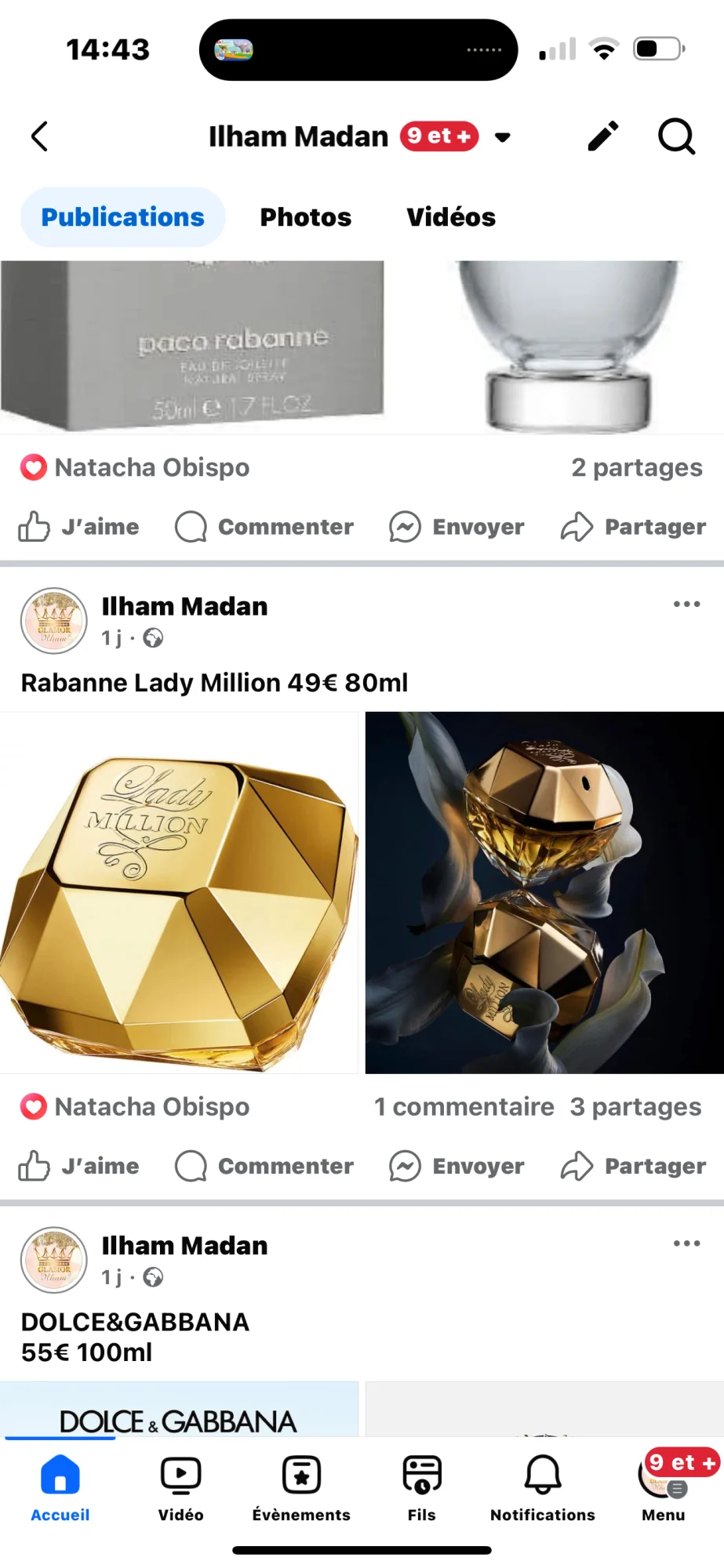This screenshot has height=1568, width=724.
Task: Open the dropdown arrow next to Ilham Madan
Action: (x=503, y=136)
